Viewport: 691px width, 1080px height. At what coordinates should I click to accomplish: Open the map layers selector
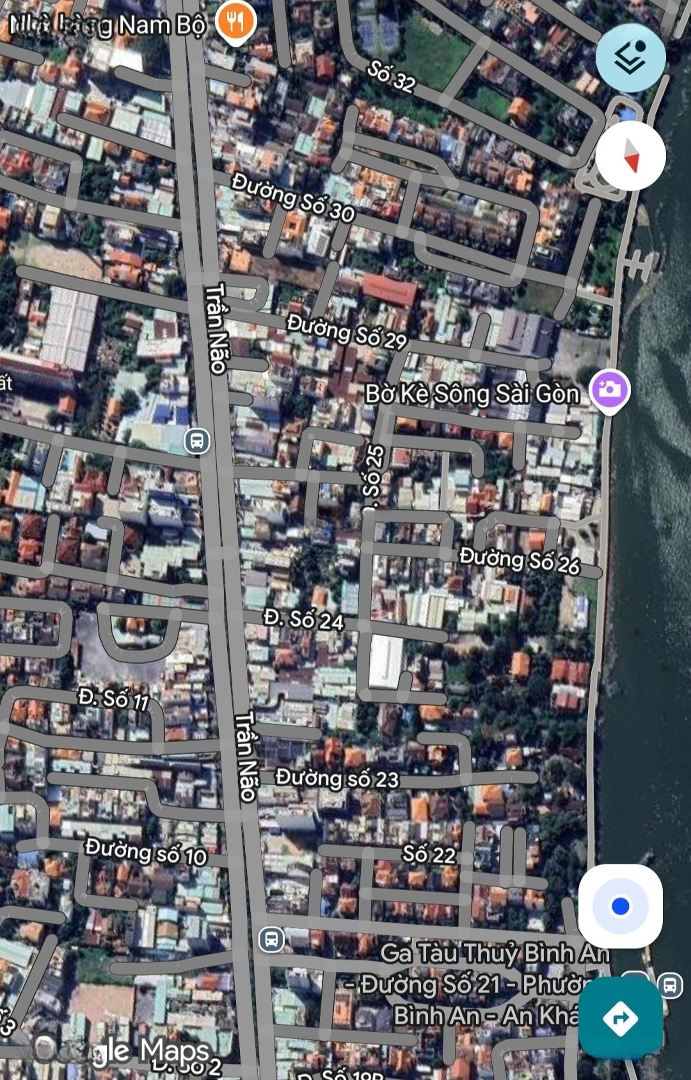630,58
